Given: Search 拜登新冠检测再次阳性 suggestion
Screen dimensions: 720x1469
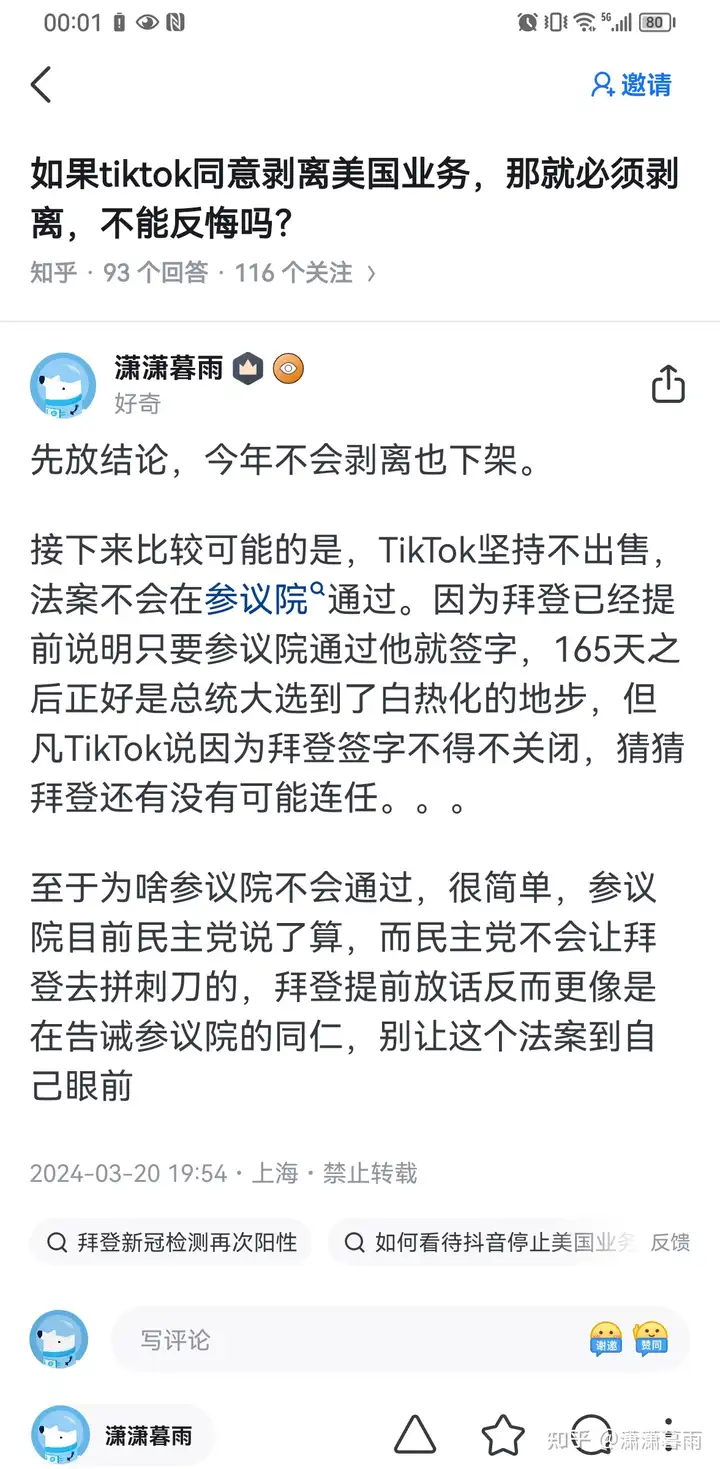Looking at the screenshot, I should [170, 1242].
